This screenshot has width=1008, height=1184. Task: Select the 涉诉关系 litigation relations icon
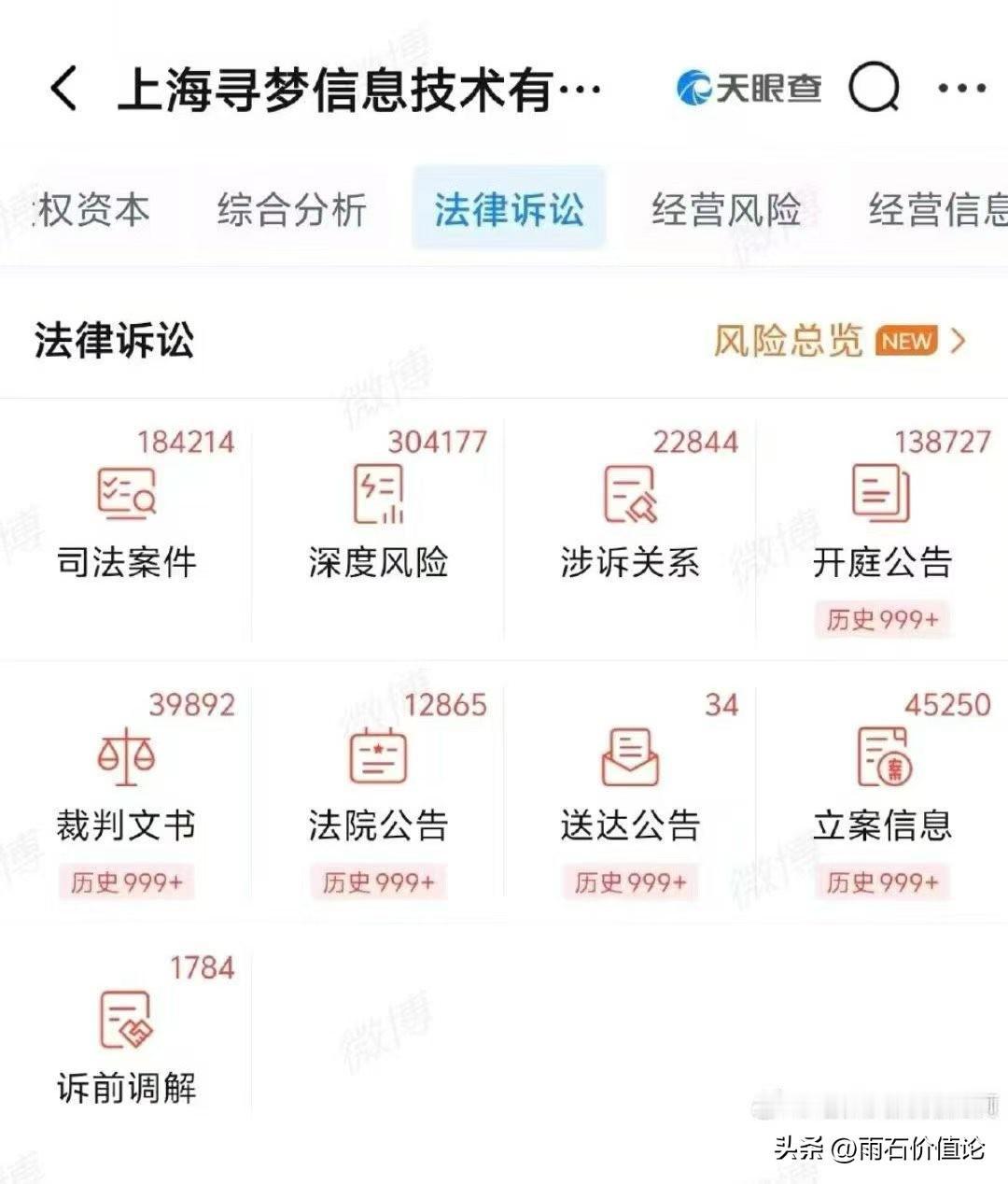(x=630, y=495)
